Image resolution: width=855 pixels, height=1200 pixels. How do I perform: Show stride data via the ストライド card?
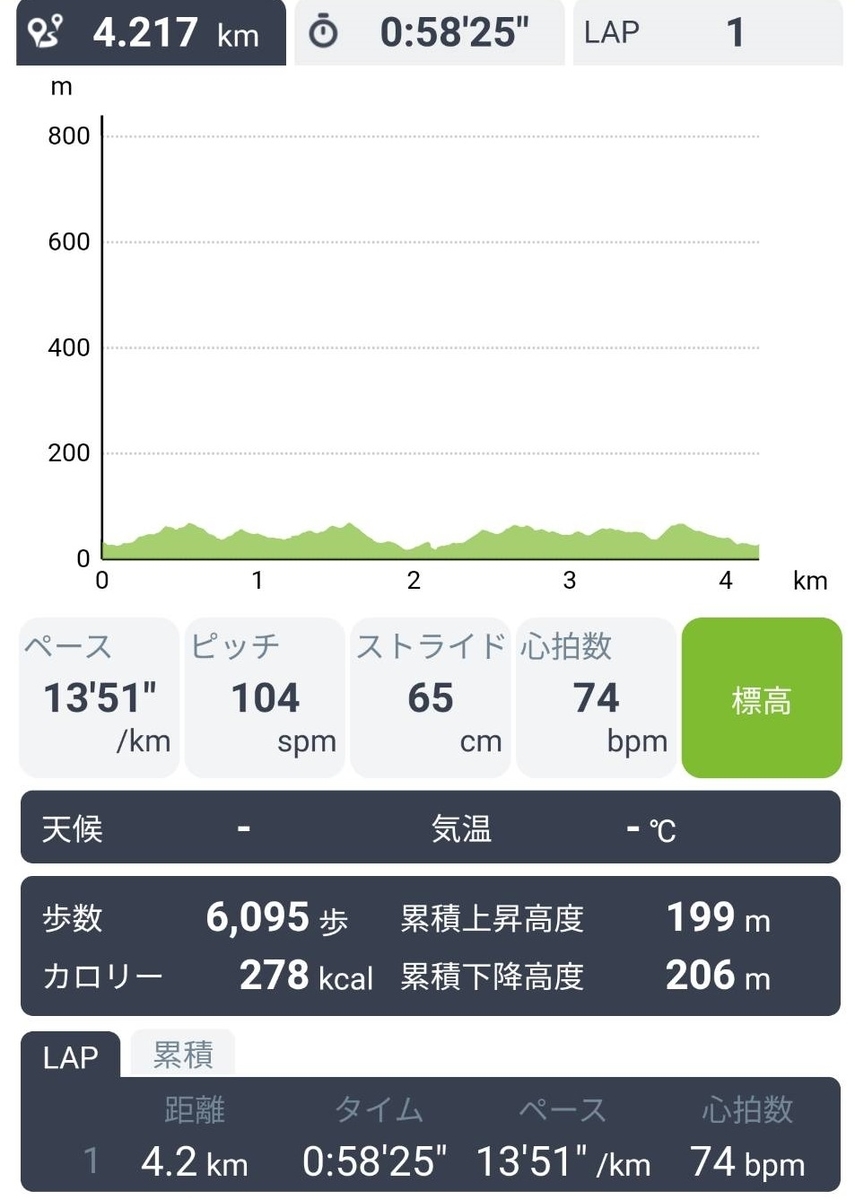tap(430, 697)
